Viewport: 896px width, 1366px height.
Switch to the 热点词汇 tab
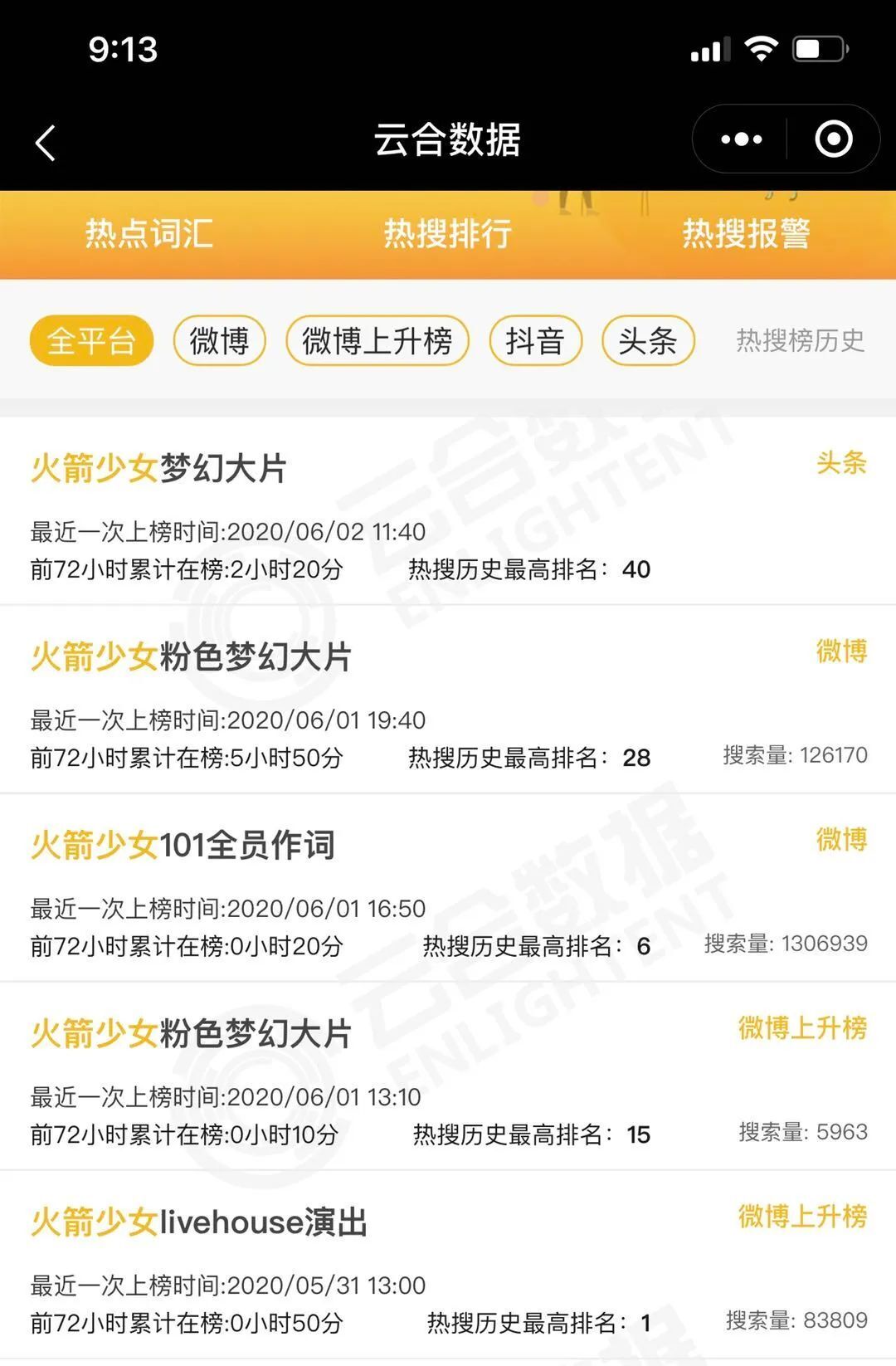pyautogui.click(x=149, y=234)
